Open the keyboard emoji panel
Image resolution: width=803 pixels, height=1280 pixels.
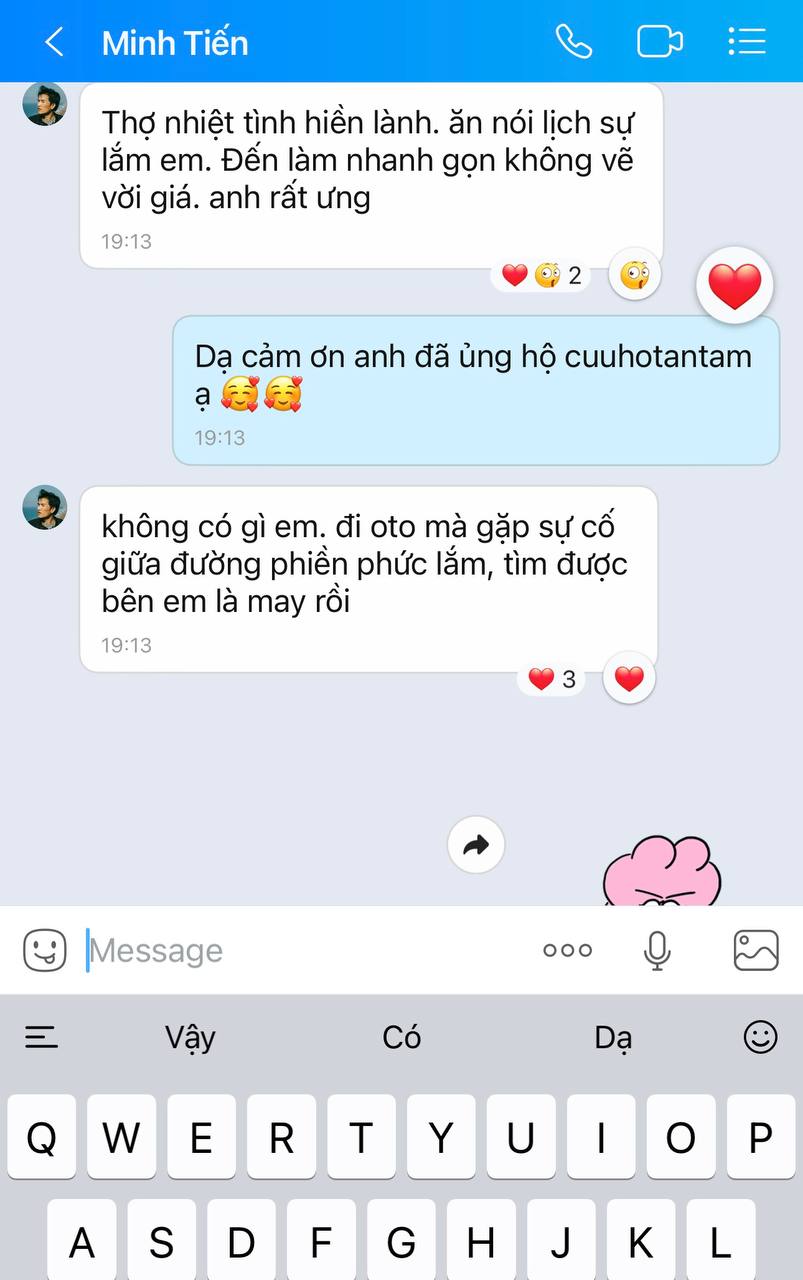pos(760,1037)
